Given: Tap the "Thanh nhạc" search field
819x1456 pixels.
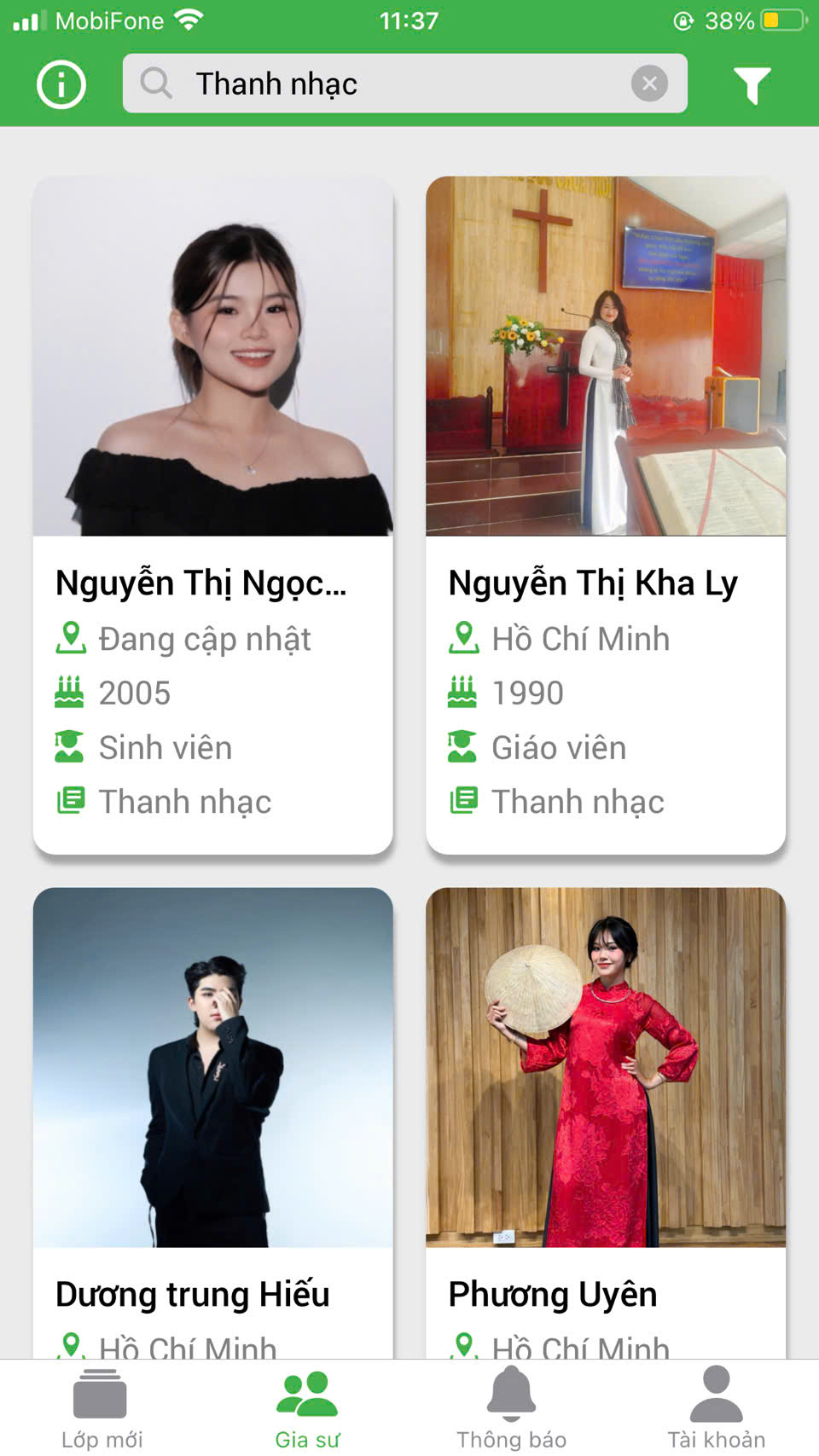Looking at the screenshot, I should (x=384, y=84).
